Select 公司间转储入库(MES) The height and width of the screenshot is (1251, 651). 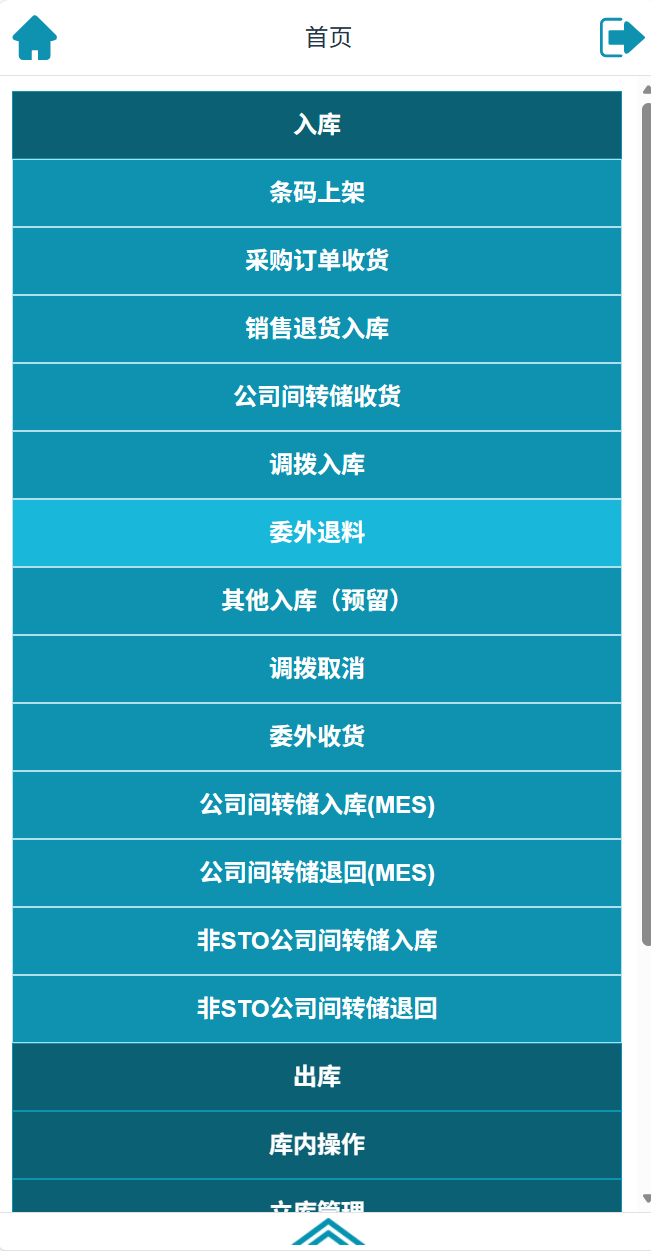pos(317,805)
